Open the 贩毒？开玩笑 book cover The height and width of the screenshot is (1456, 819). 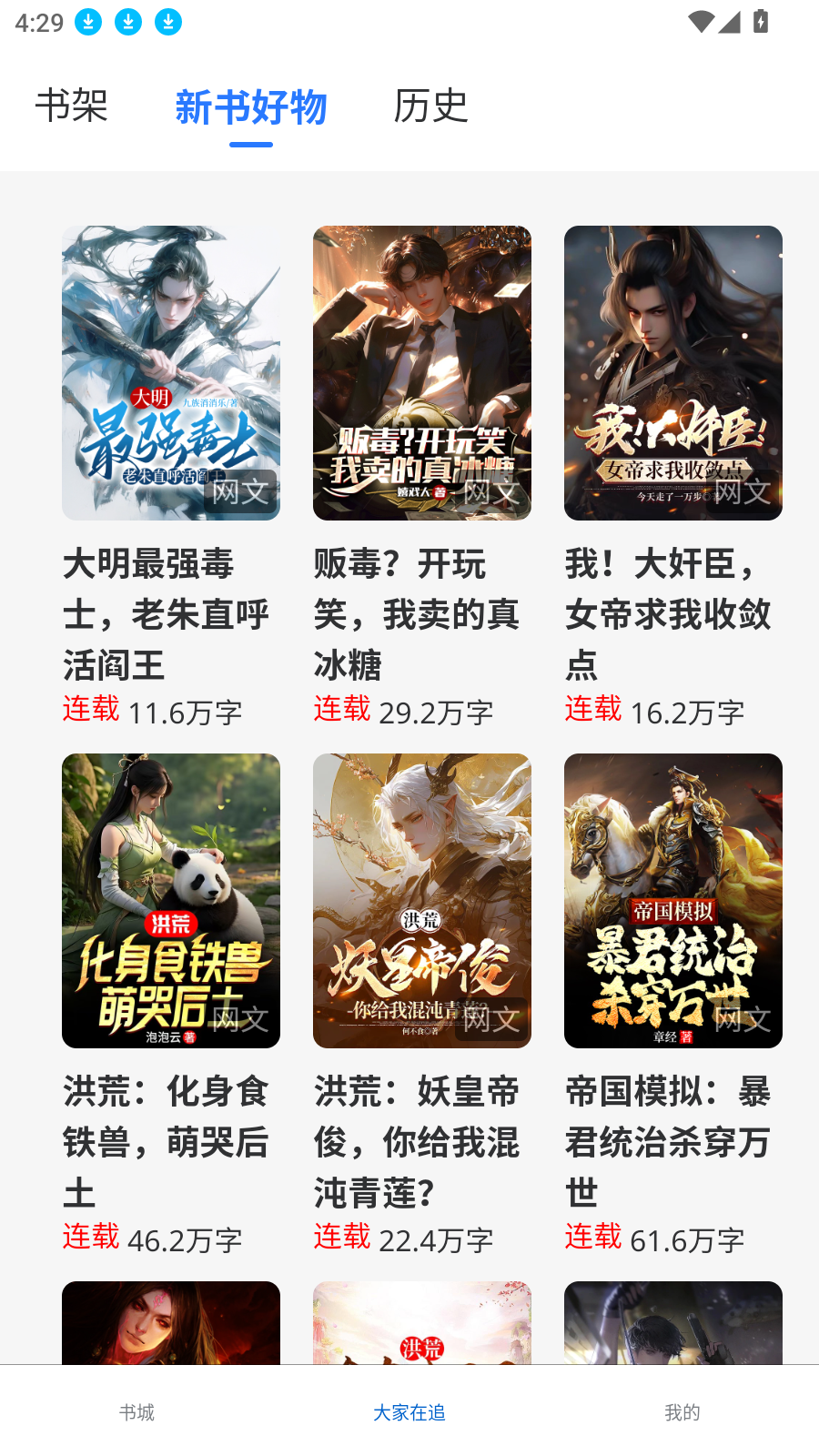[x=420, y=373]
